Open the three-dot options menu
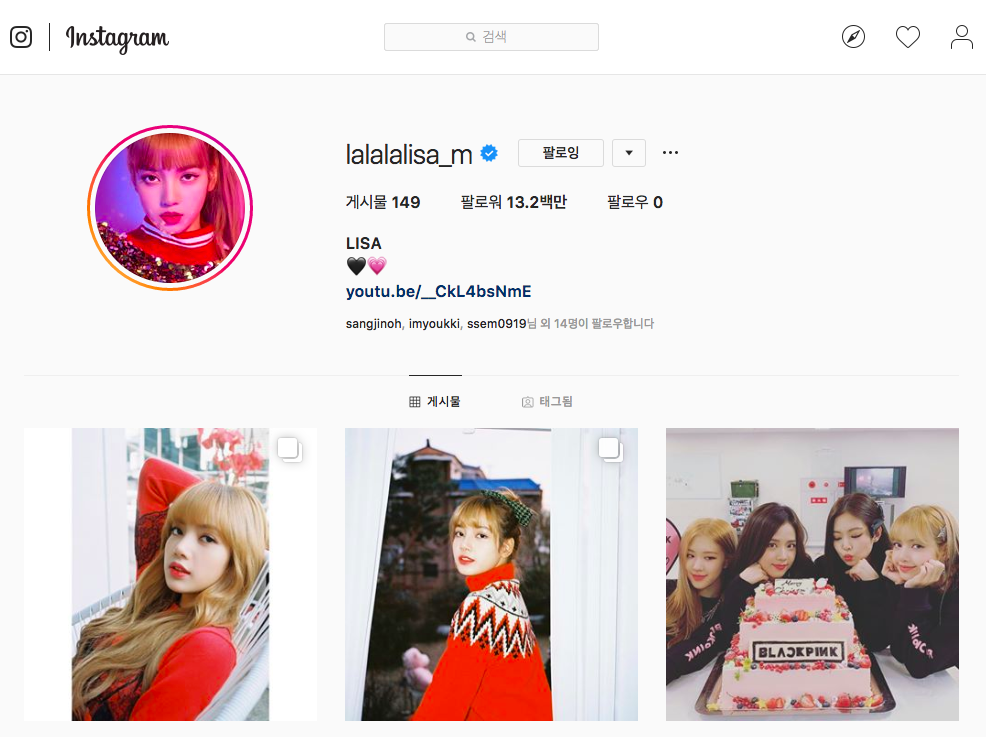 (x=670, y=153)
